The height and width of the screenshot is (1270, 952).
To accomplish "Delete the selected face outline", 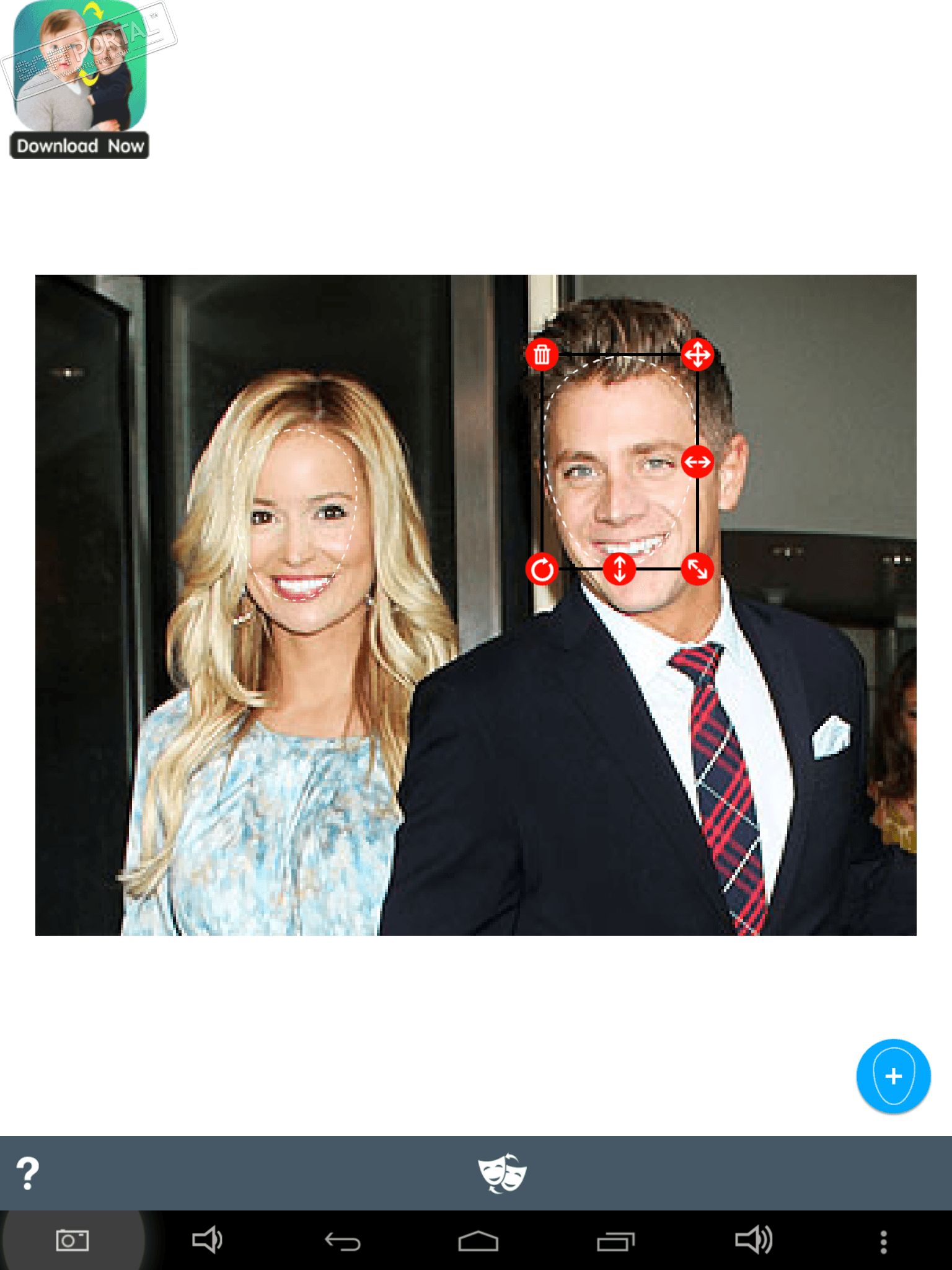I will pos(542,355).
